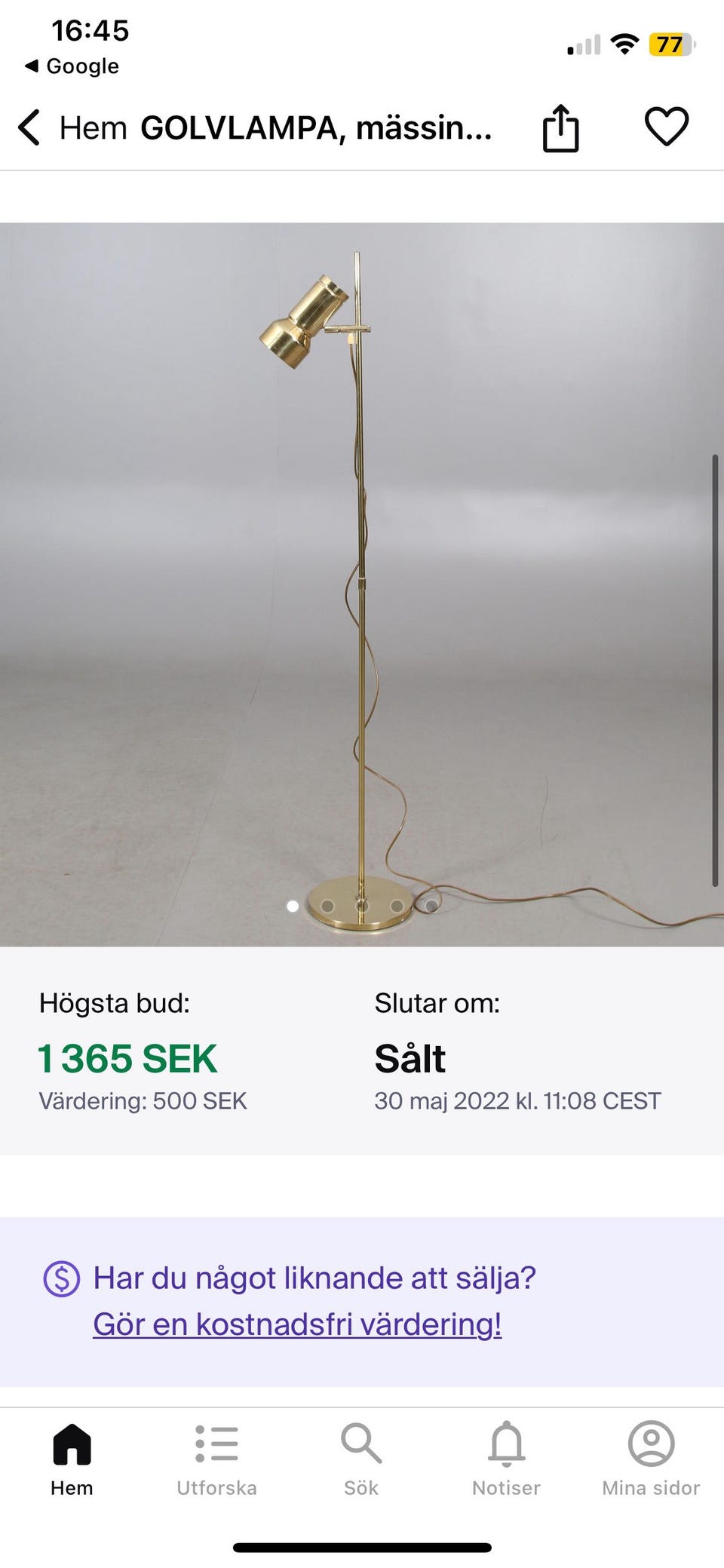The height and width of the screenshot is (1568, 724).
Task: Open the Hem breadcrumb
Action: point(94,127)
